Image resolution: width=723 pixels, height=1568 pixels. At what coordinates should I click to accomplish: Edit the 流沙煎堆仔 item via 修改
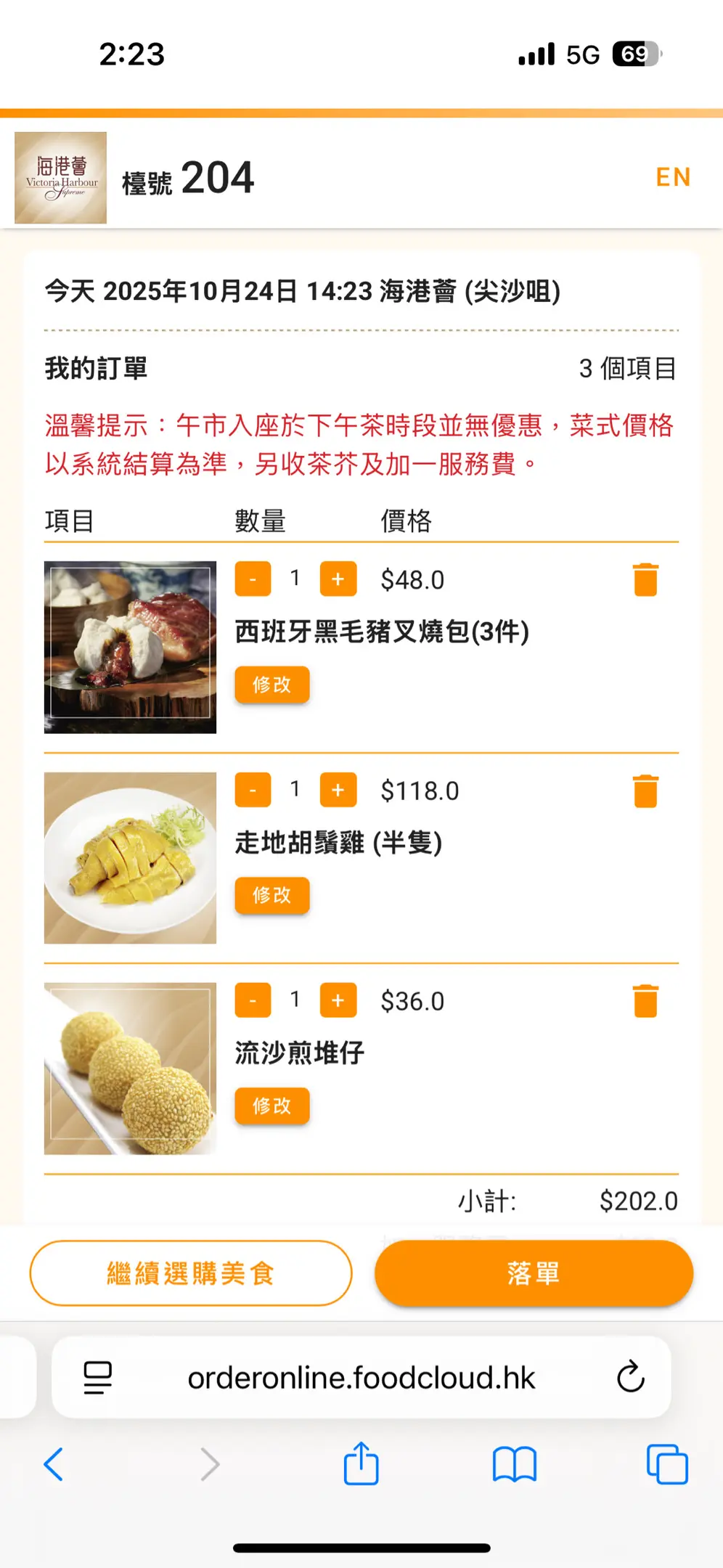pos(272,1106)
